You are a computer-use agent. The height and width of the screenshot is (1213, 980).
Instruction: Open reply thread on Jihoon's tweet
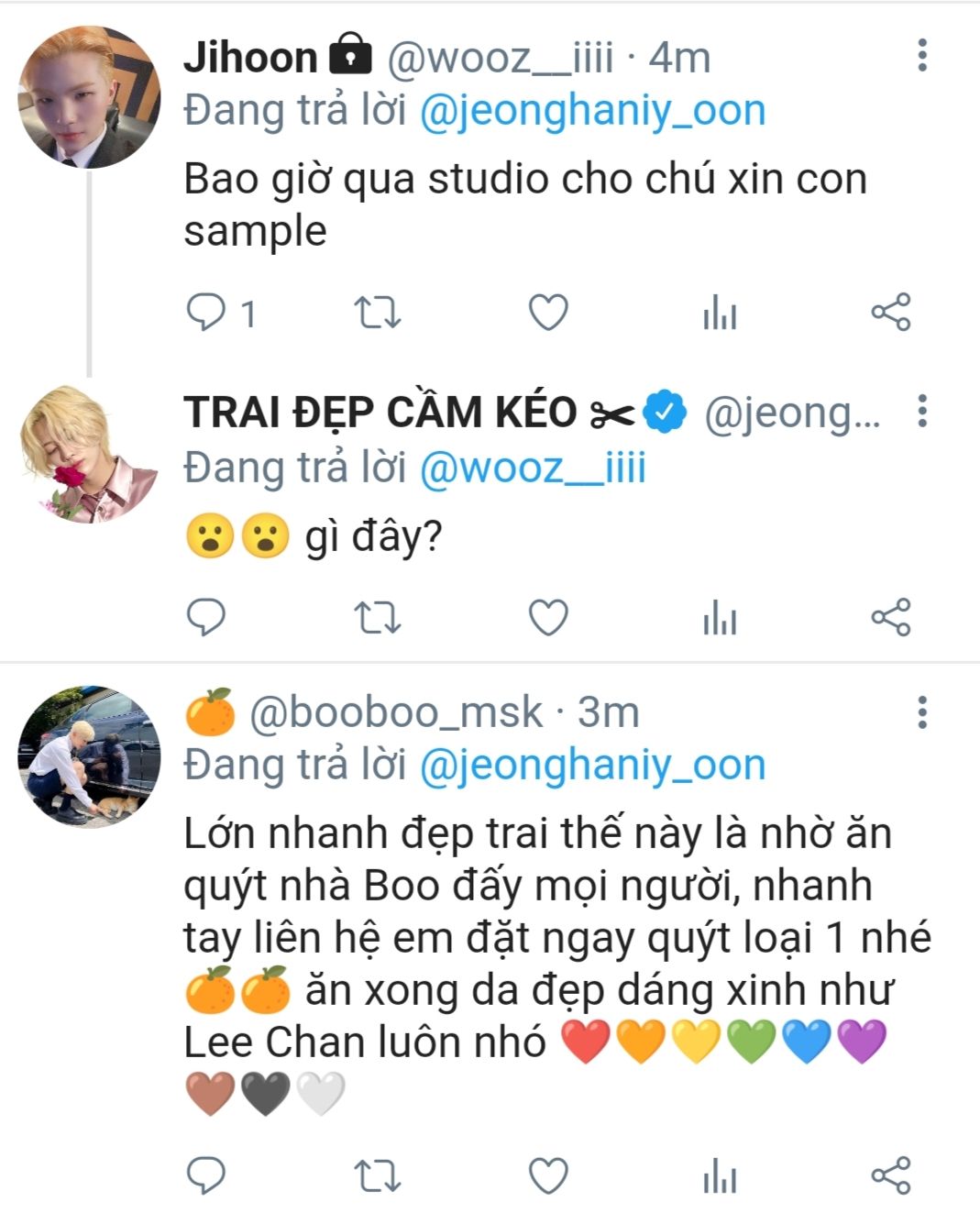(x=207, y=313)
